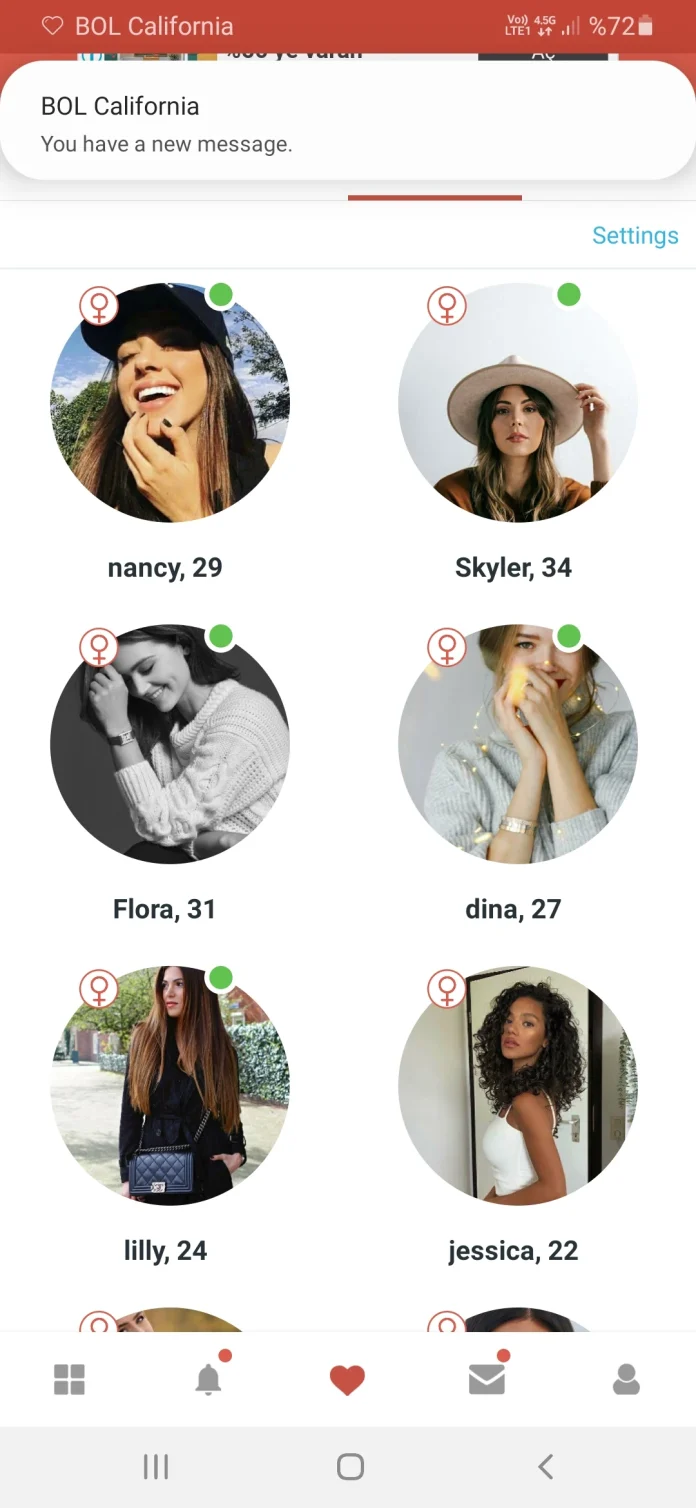Select the heart matches tab
This screenshot has width=696, height=1508.
point(347,1381)
